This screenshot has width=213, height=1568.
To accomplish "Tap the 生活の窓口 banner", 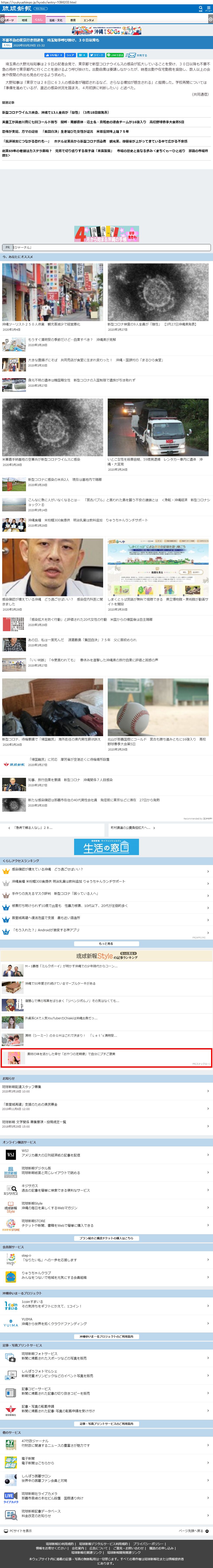I will [107, 847].
